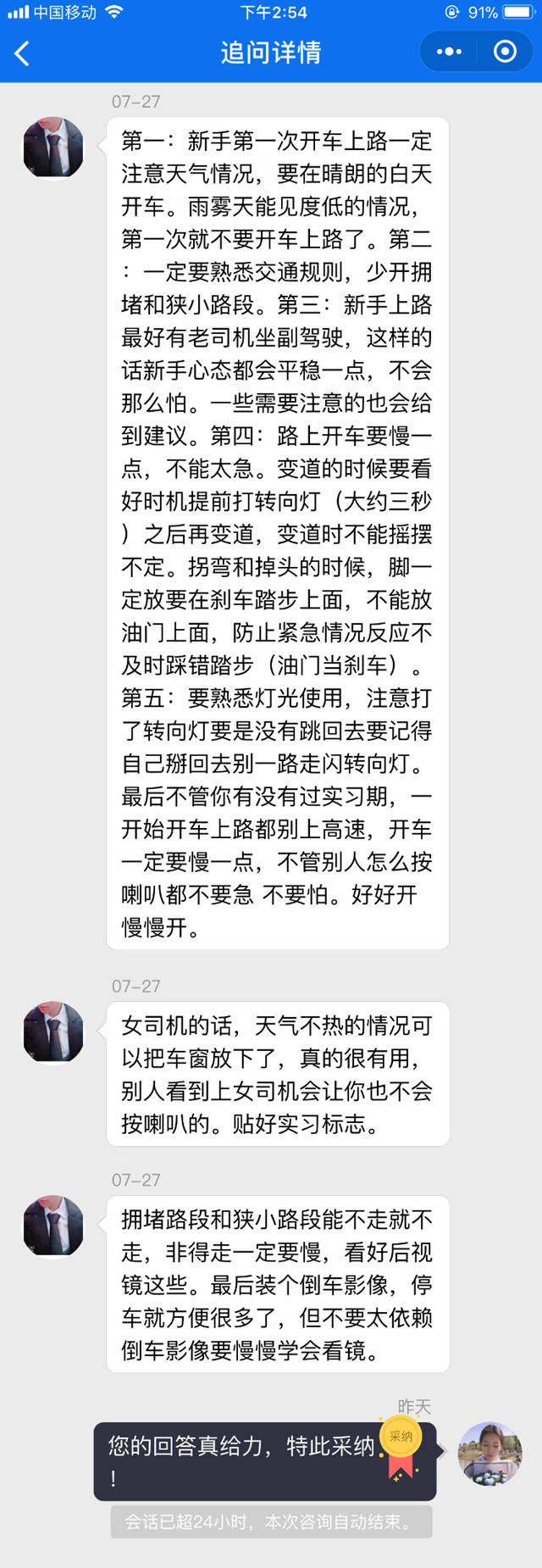Open the asker's profile photo beside 您的回答真给力
542x1568 pixels.
click(489, 1454)
